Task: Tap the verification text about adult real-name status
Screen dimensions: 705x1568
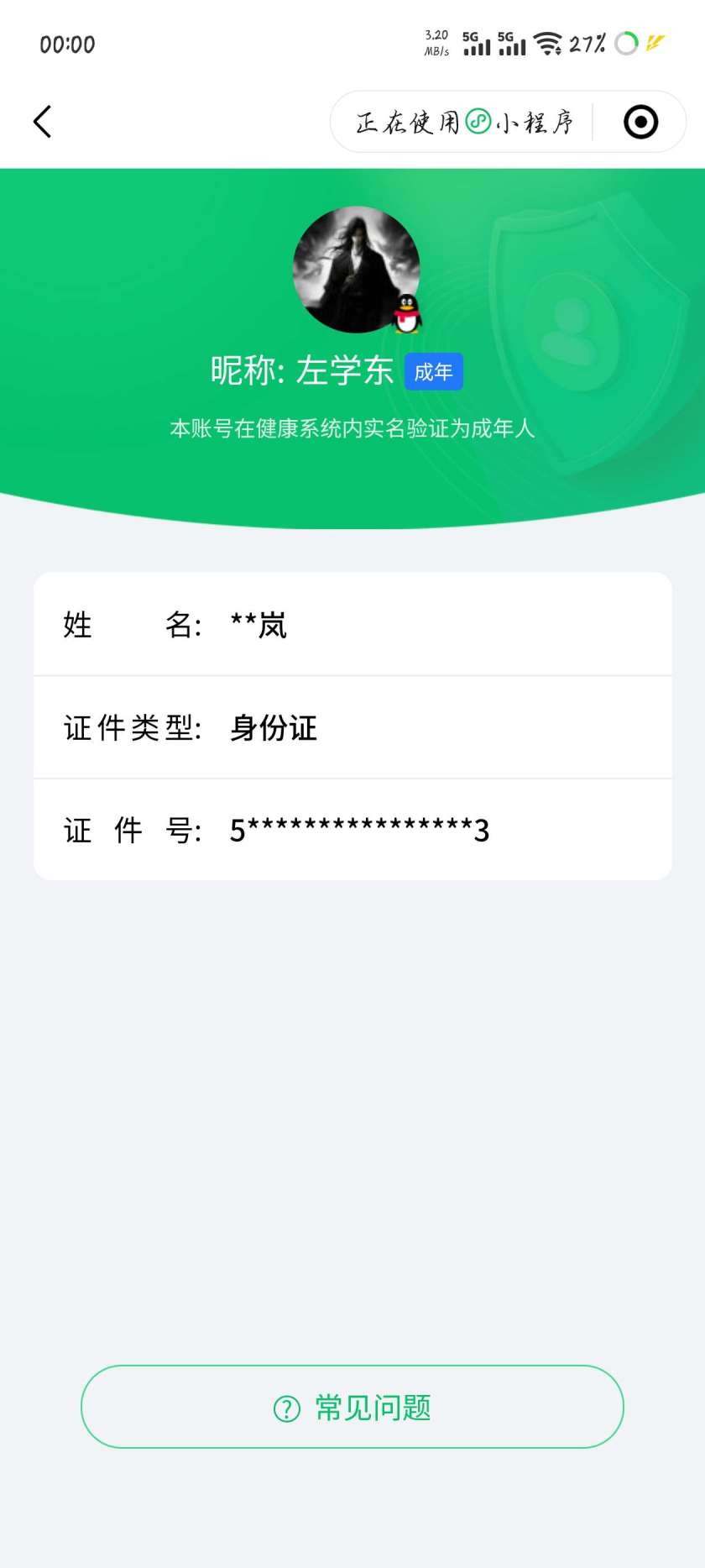Action: pos(352,430)
